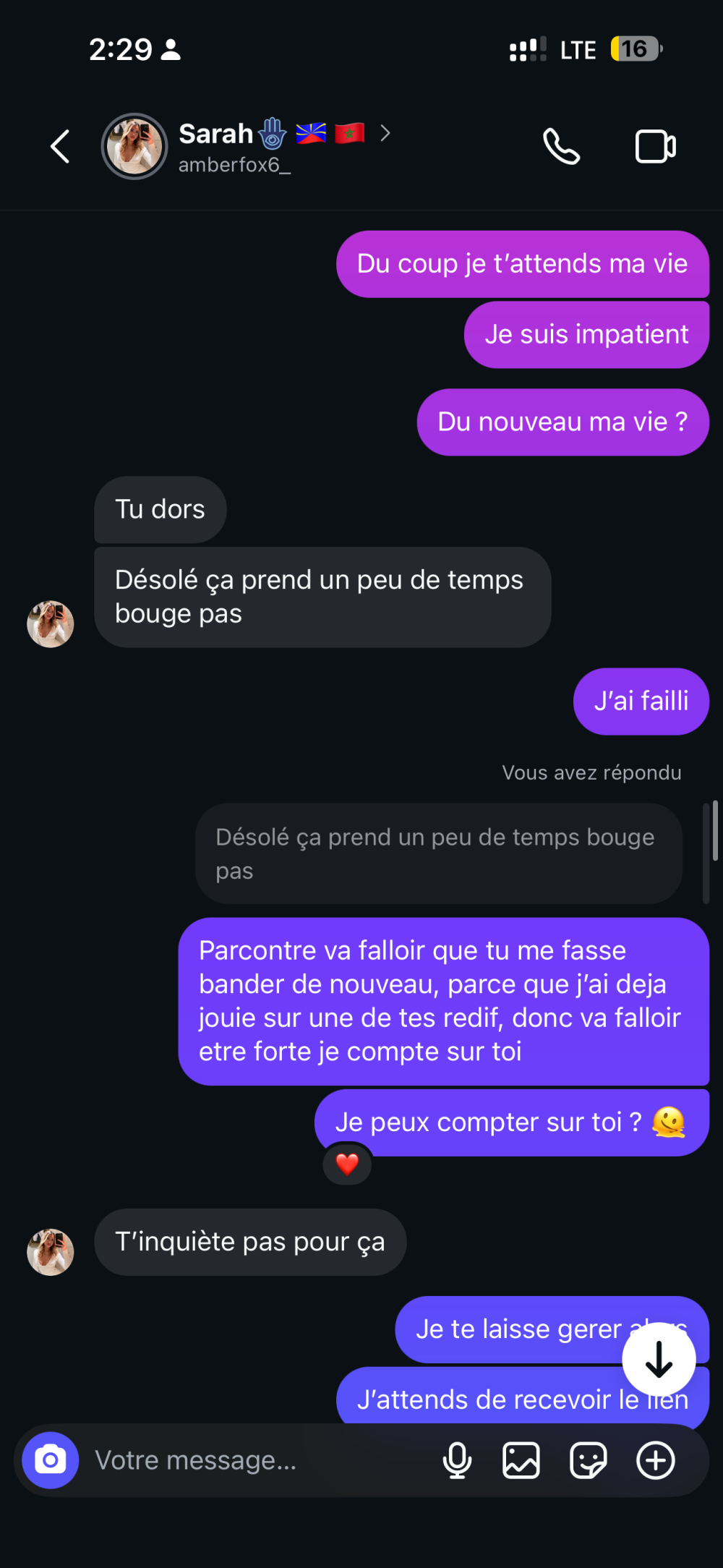Viewport: 723px width, 1568px height.
Task: Record a voice message with the microphone
Action: (457, 1460)
